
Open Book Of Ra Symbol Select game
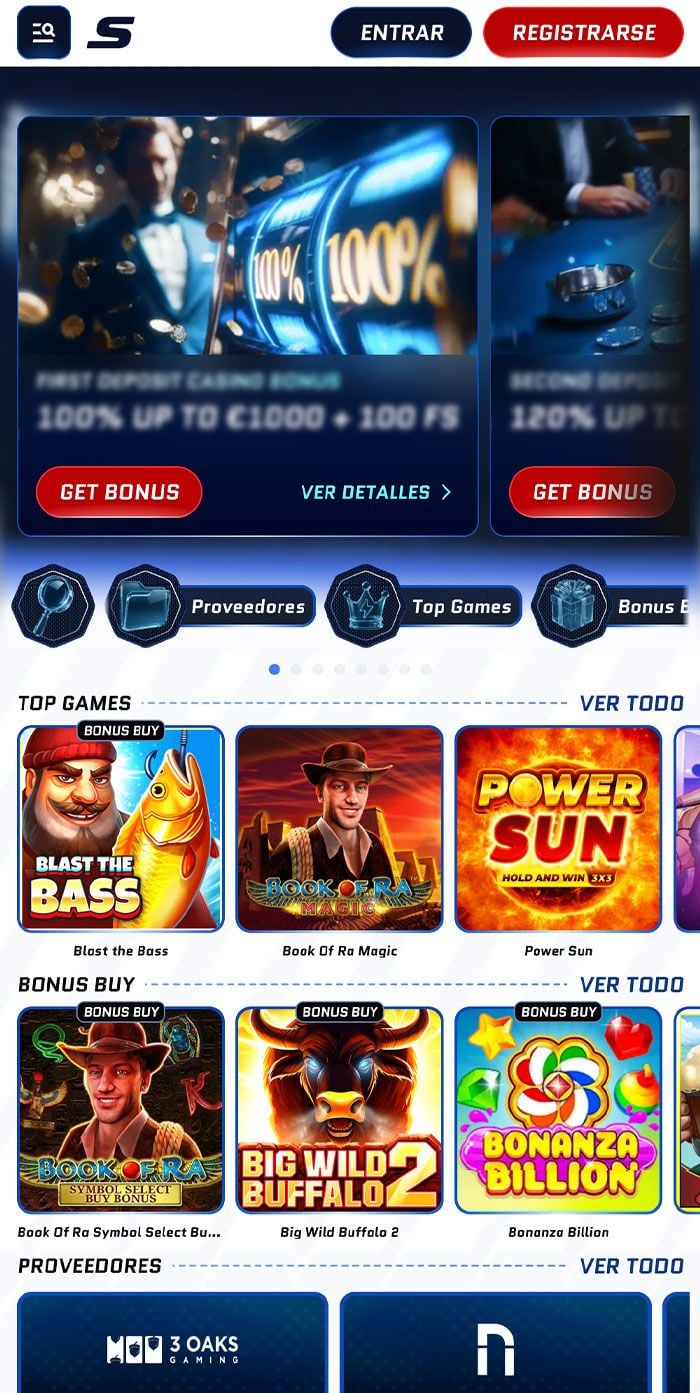(121, 1110)
